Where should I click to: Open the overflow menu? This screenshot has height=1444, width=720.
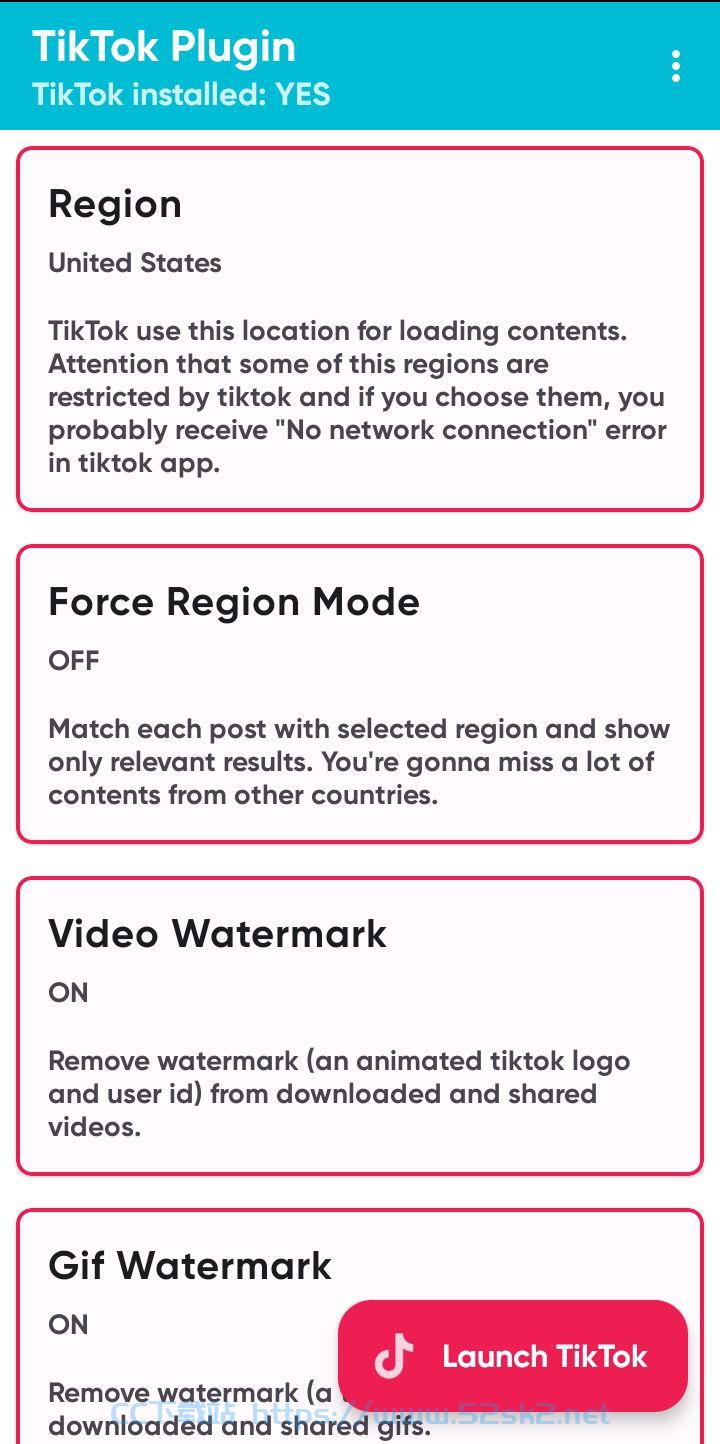click(676, 66)
